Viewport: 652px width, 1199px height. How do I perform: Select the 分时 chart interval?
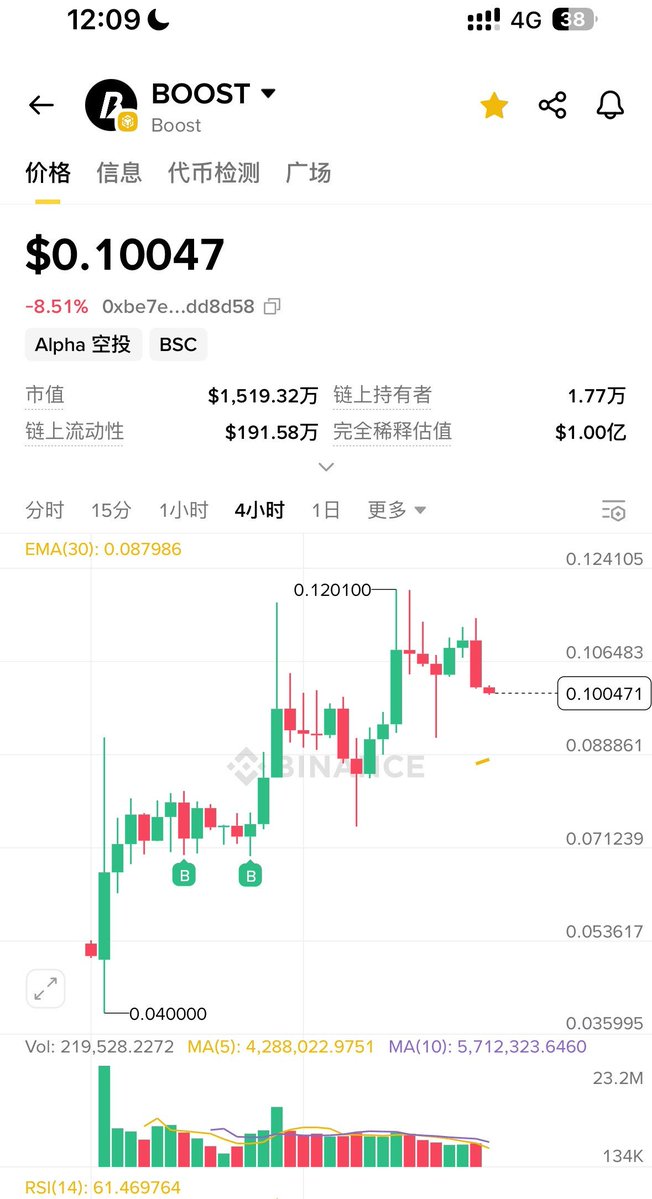click(45, 510)
